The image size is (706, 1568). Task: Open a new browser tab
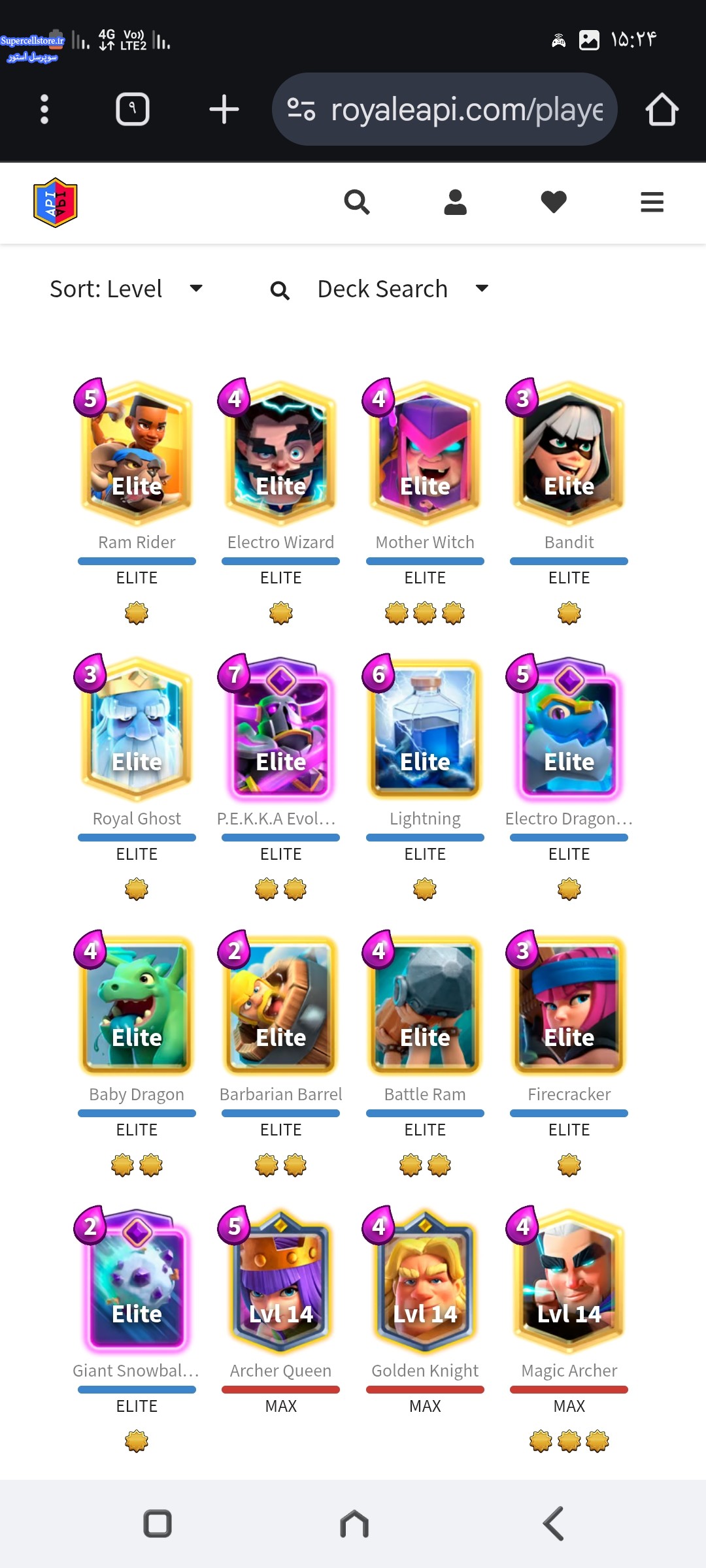(x=224, y=109)
